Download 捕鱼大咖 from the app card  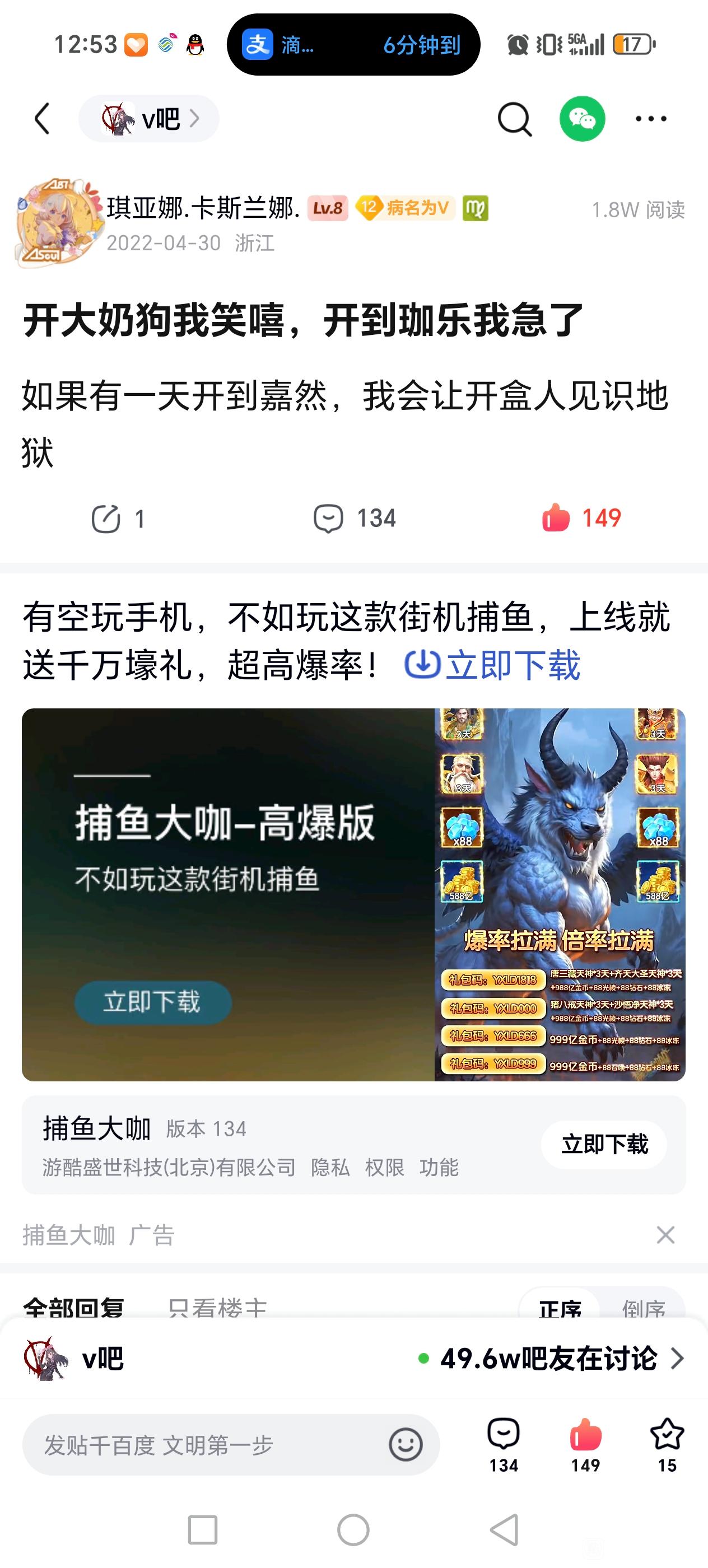point(604,1144)
